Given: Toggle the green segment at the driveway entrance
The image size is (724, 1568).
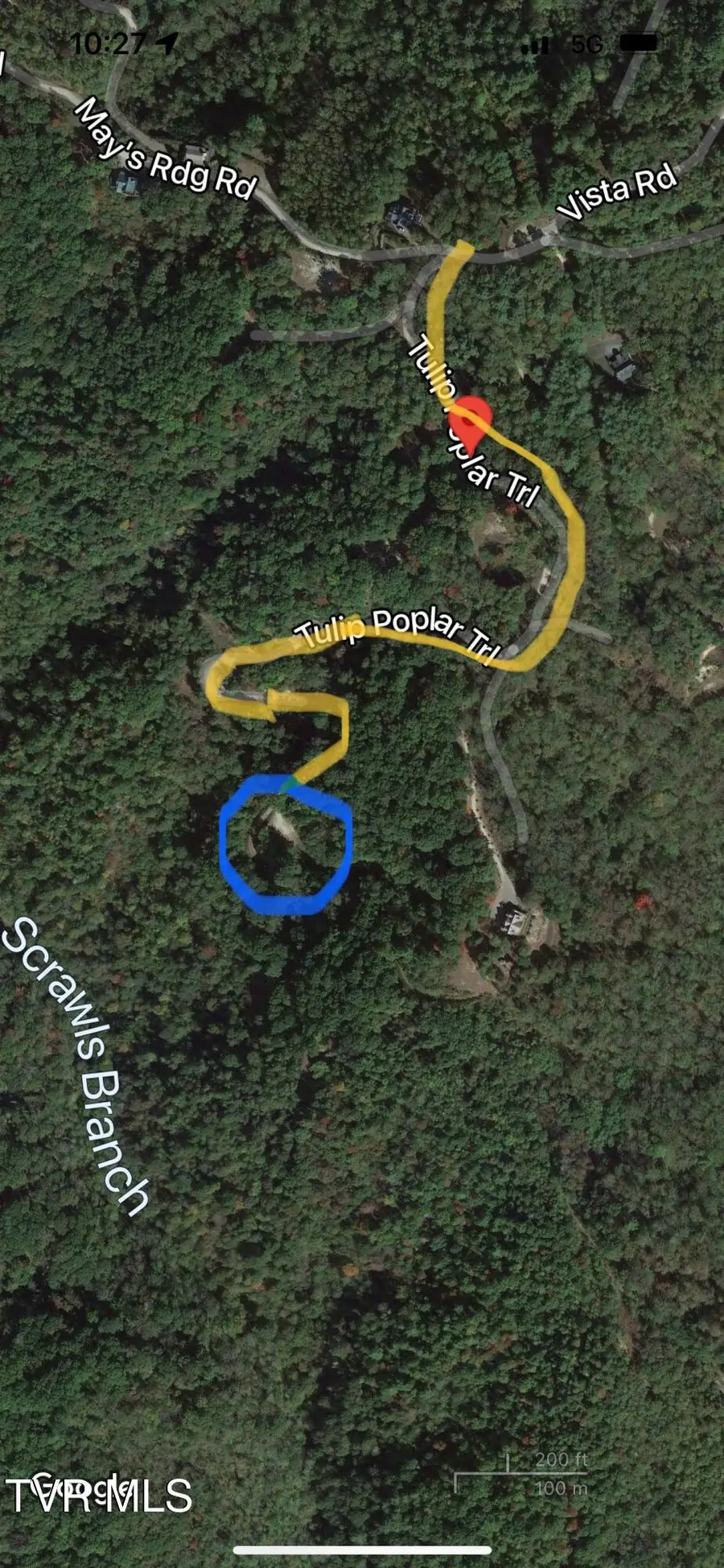Looking at the screenshot, I should coord(290,781).
